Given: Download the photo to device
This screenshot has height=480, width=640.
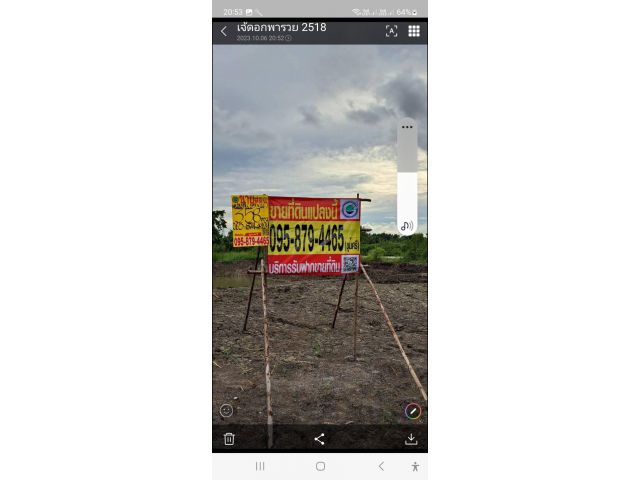Looking at the screenshot, I should click(x=411, y=438).
